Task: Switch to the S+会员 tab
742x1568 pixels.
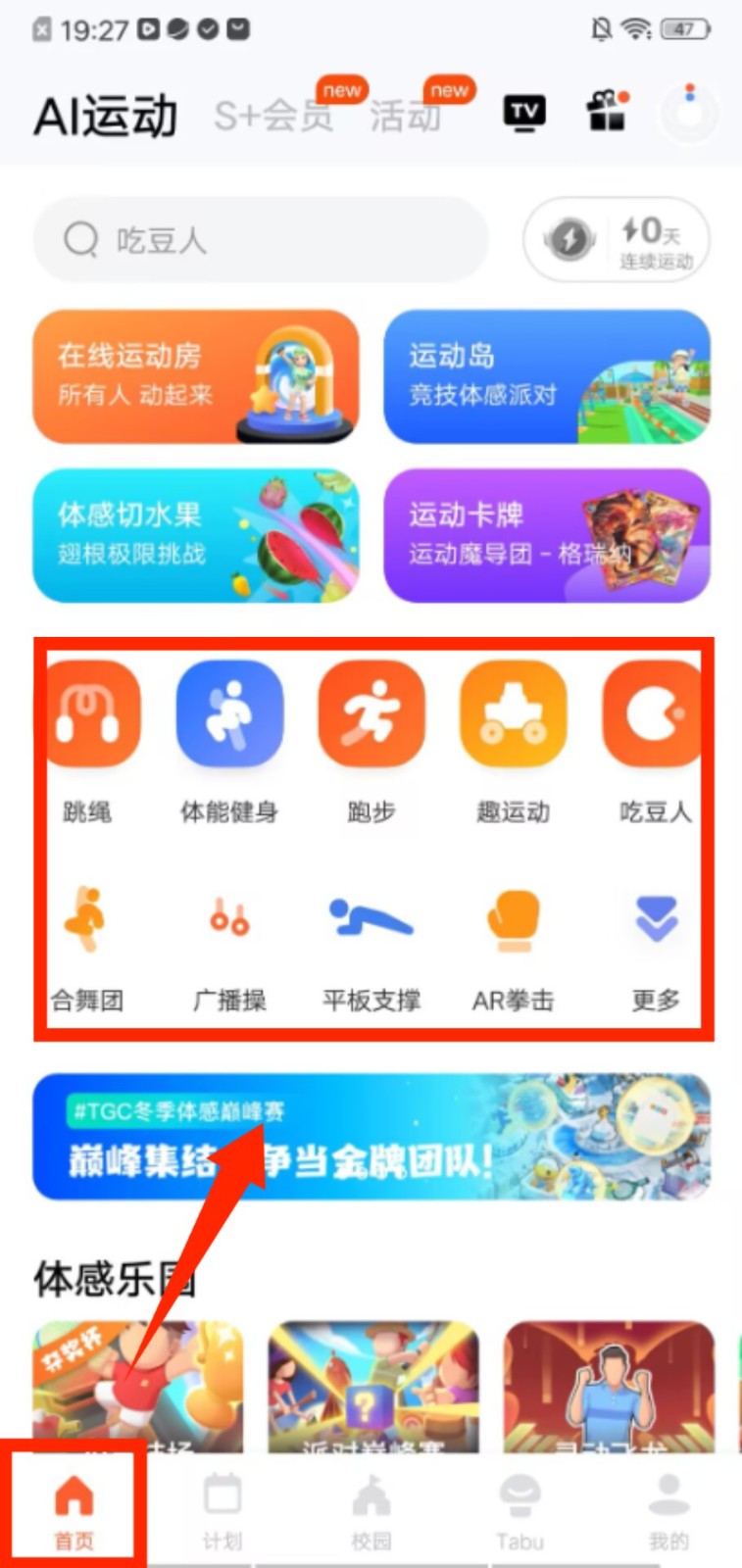Action: point(274,116)
